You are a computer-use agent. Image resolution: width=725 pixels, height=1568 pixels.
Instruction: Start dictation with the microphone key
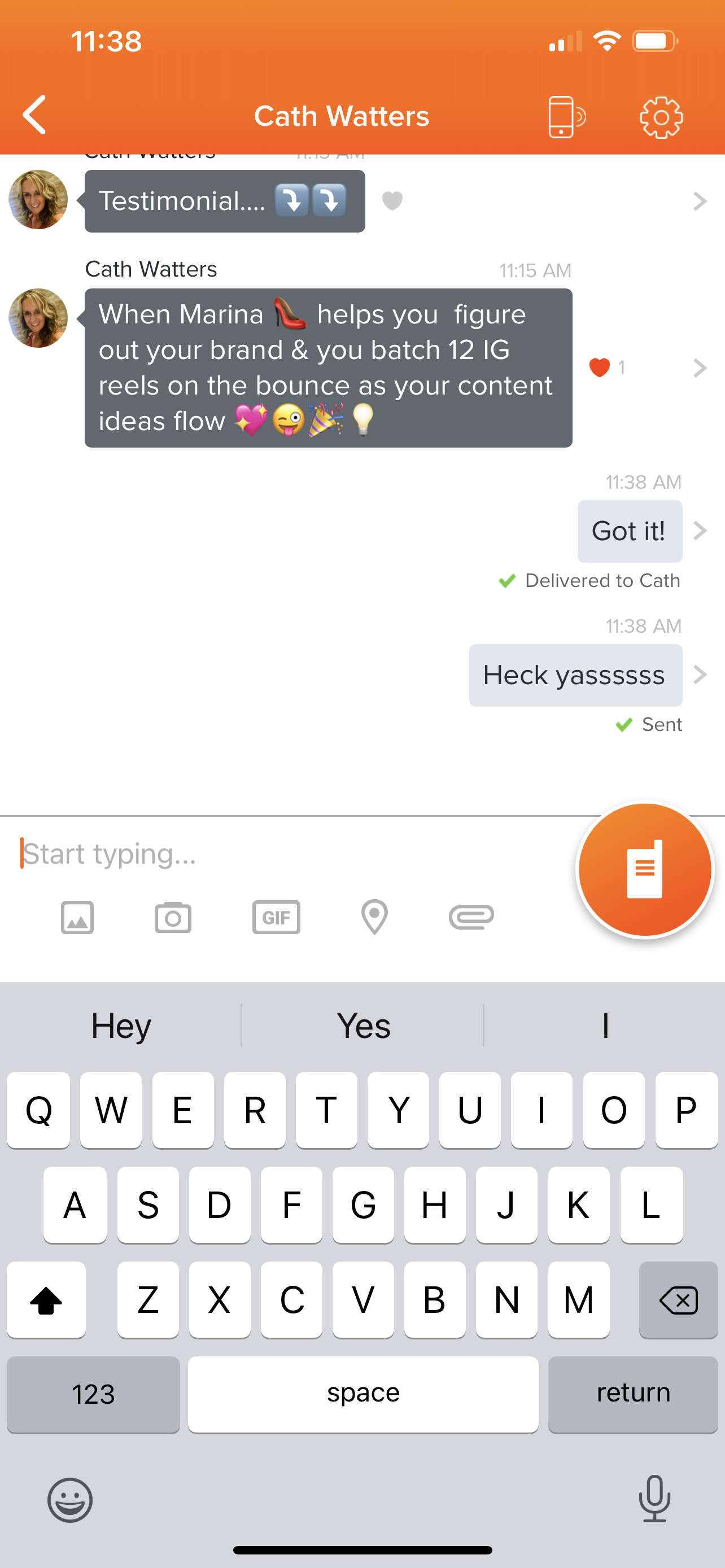654,1499
